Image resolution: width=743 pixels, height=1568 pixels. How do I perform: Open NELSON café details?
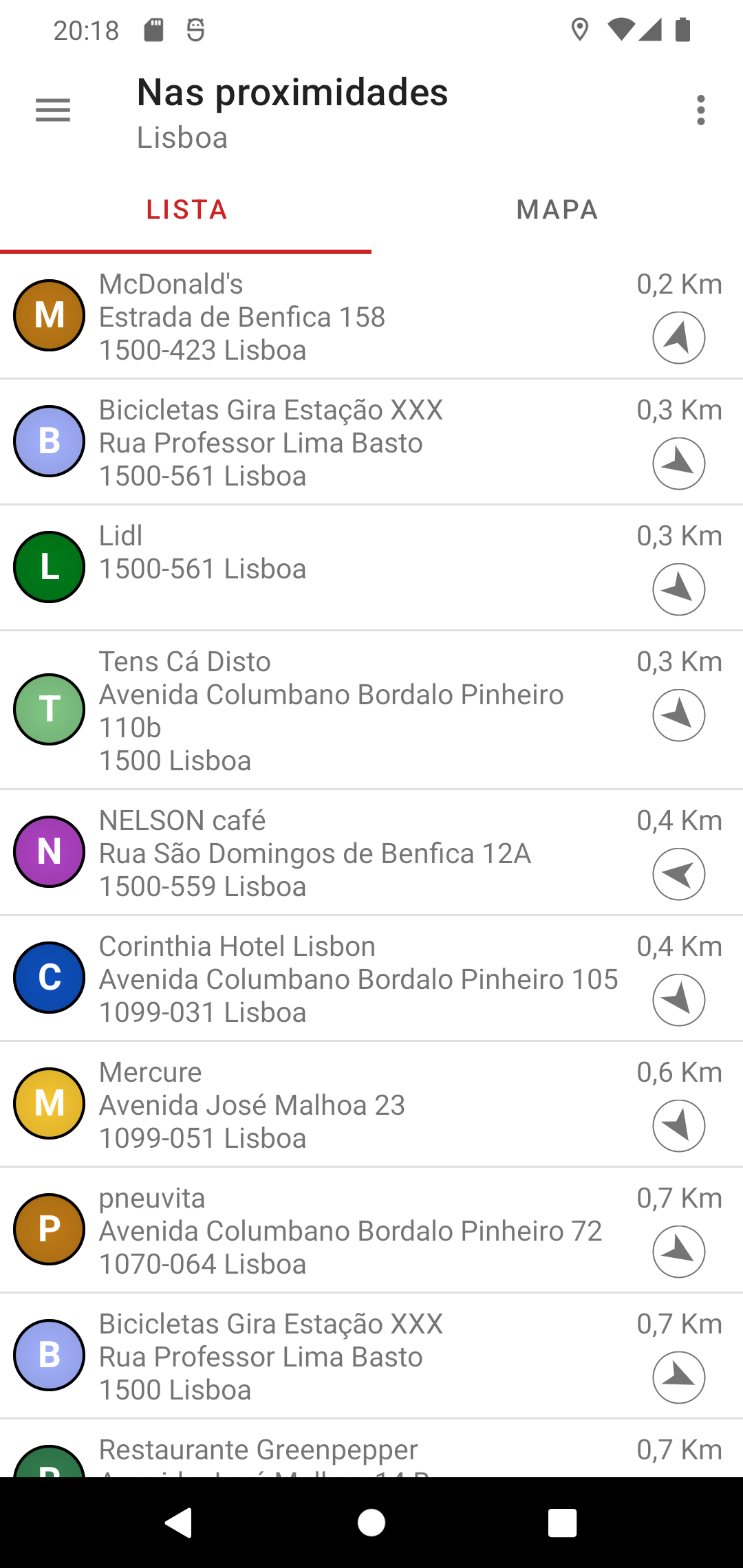point(371,853)
